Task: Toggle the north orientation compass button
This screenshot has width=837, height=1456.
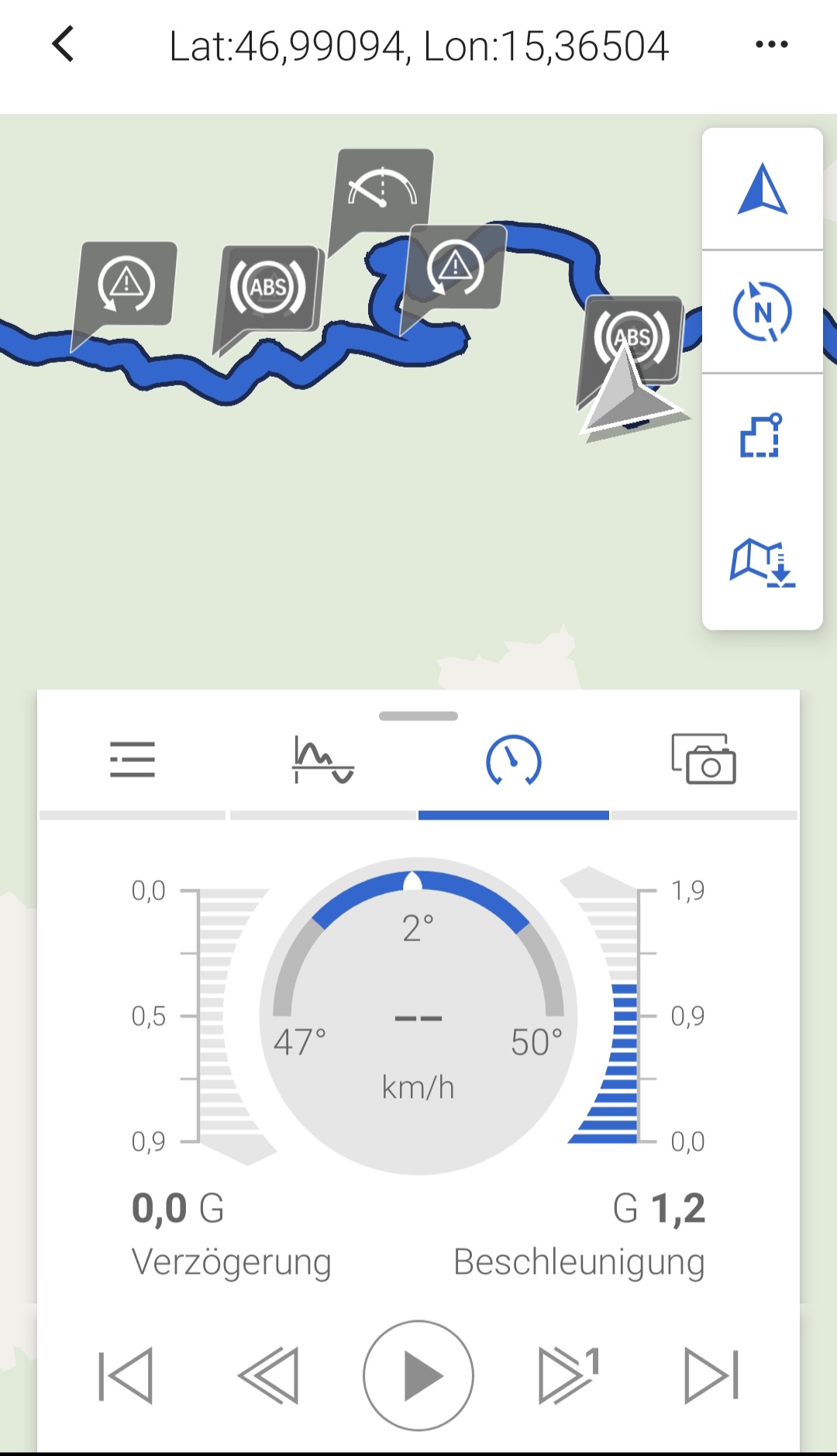Action: (x=763, y=312)
